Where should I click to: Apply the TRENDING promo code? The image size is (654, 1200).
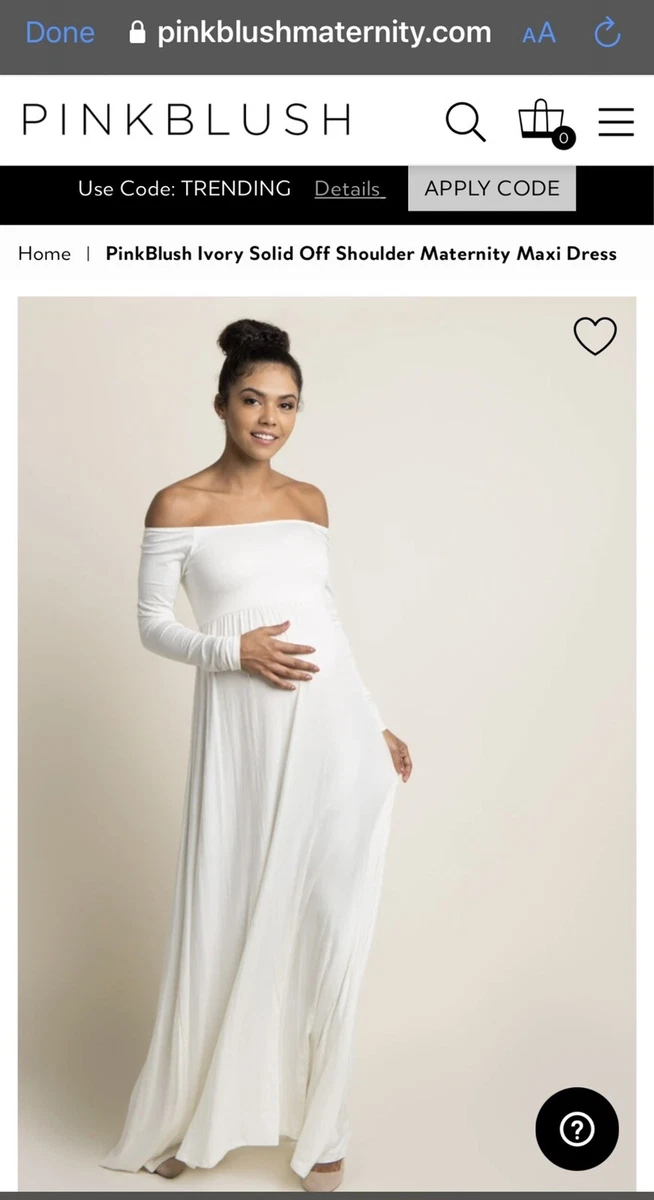492,188
